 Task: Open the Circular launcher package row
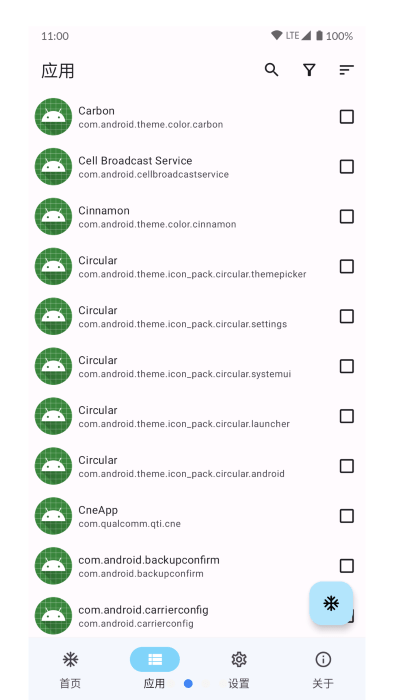[x=197, y=417]
